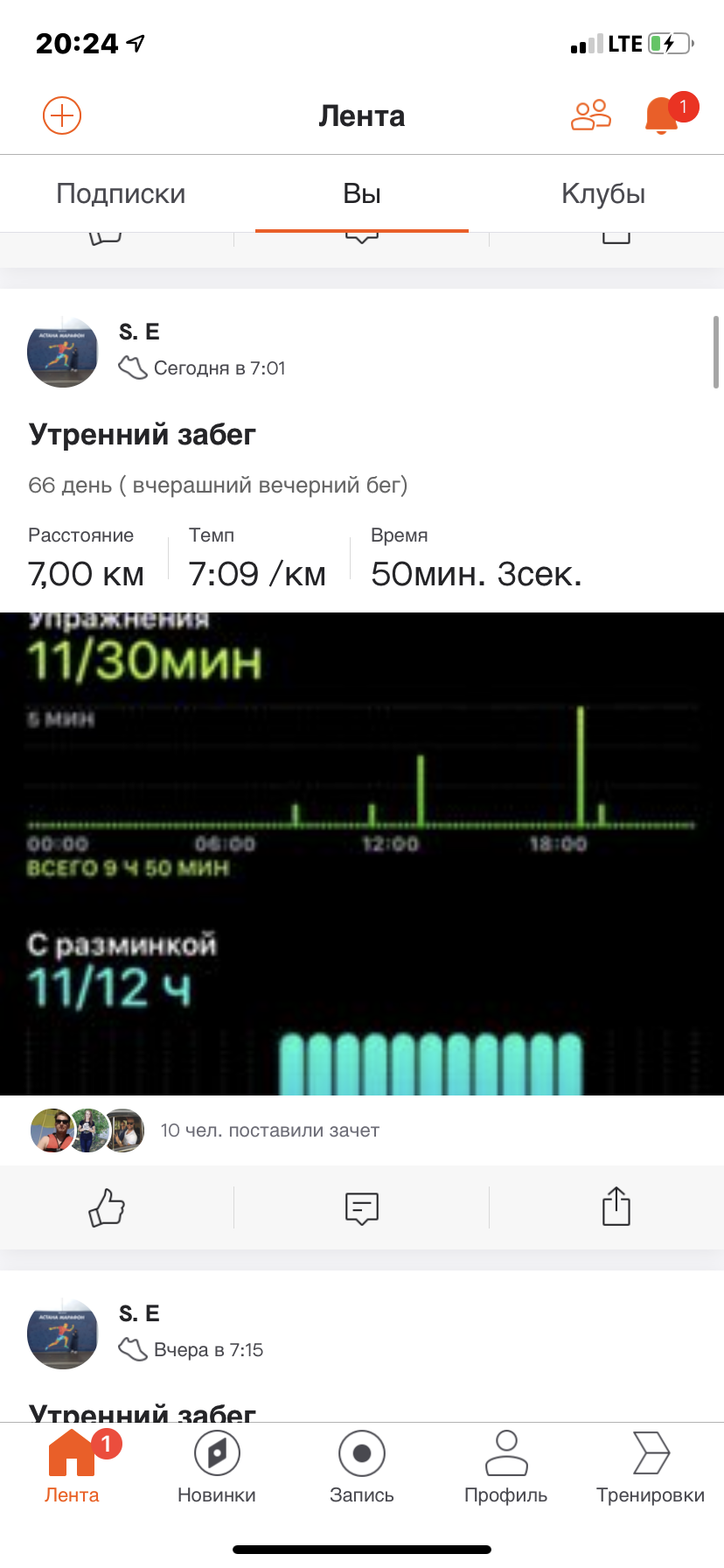Image resolution: width=724 pixels, height=1568 pixels.
Task: Open the Новинки tab
Action: (217, 1466)
